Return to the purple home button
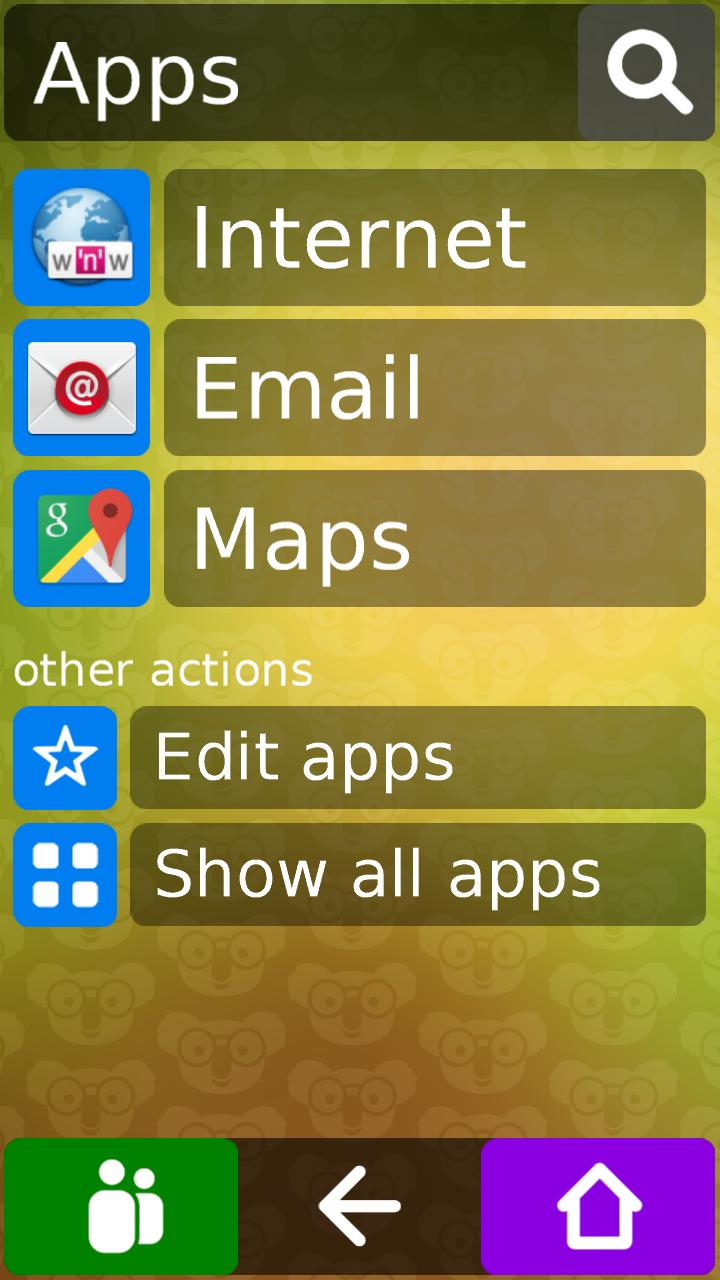 pyautogui.click(x=598, y=1205)
